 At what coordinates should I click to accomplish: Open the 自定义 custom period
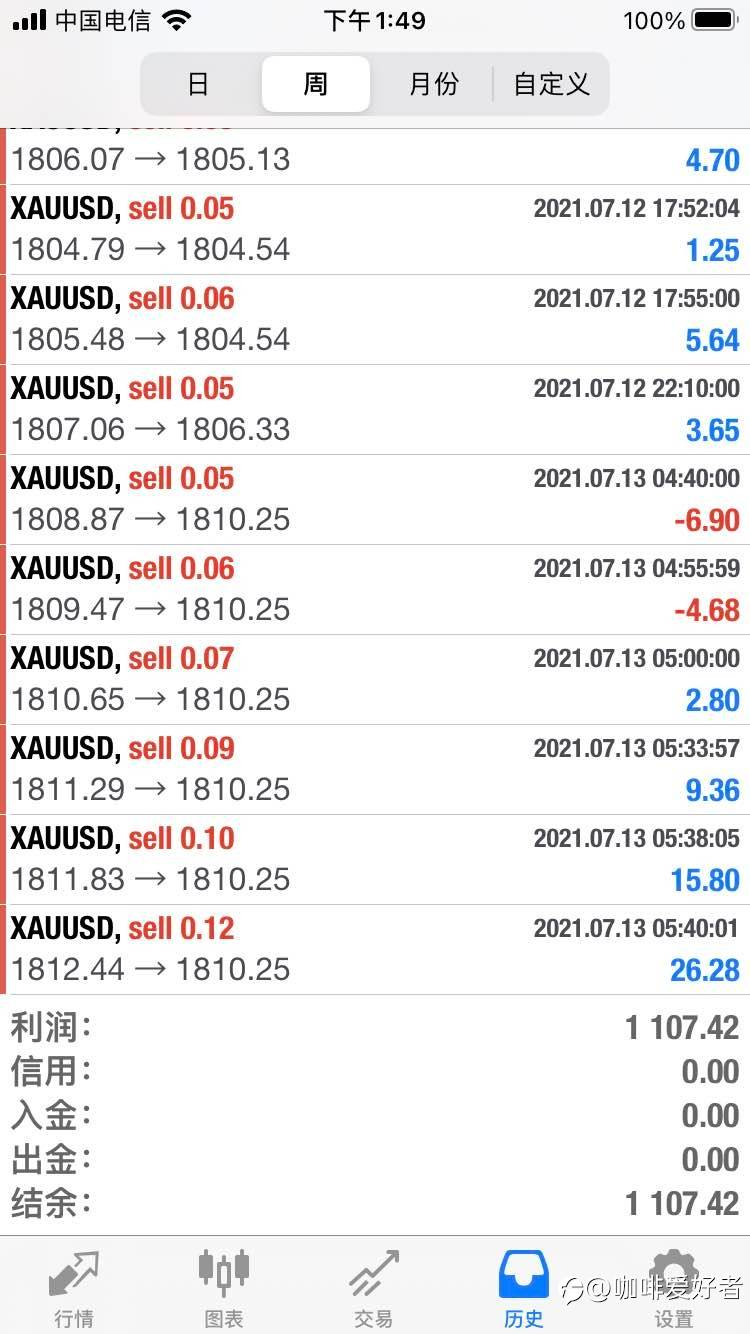point(551,84)
